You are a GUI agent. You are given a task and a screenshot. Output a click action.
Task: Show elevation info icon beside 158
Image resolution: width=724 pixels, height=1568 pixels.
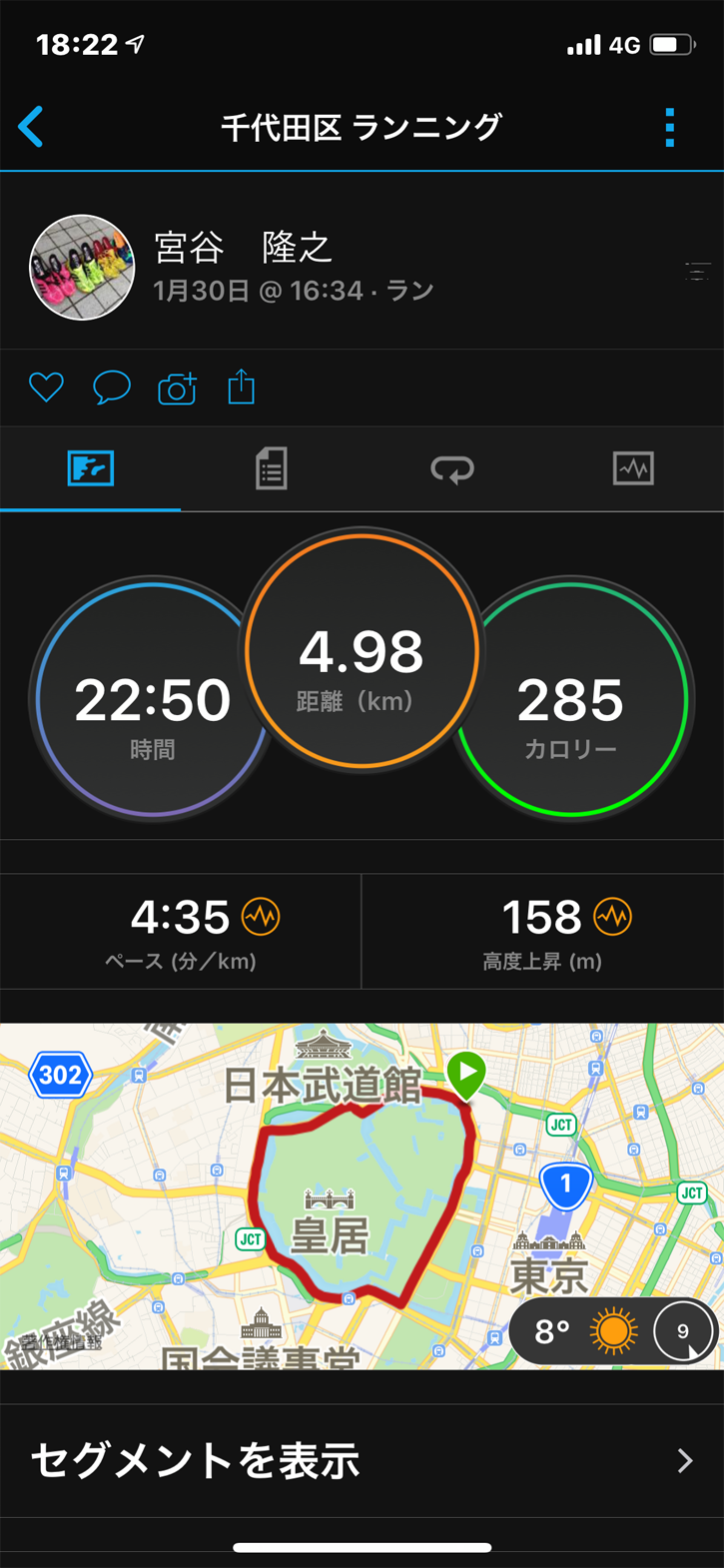pos(613,917)
